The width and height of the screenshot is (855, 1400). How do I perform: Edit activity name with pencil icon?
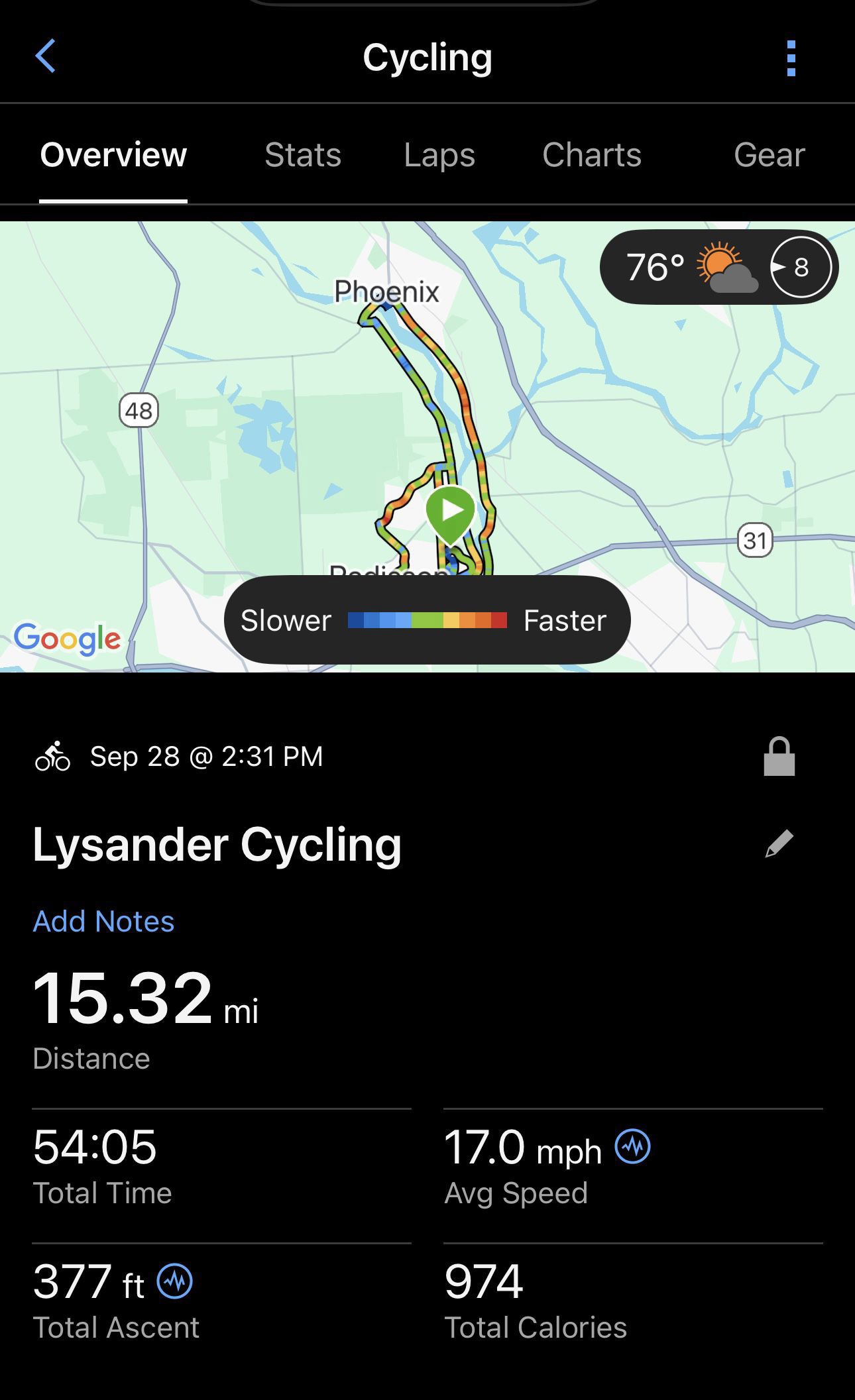(x=779, y=844)
